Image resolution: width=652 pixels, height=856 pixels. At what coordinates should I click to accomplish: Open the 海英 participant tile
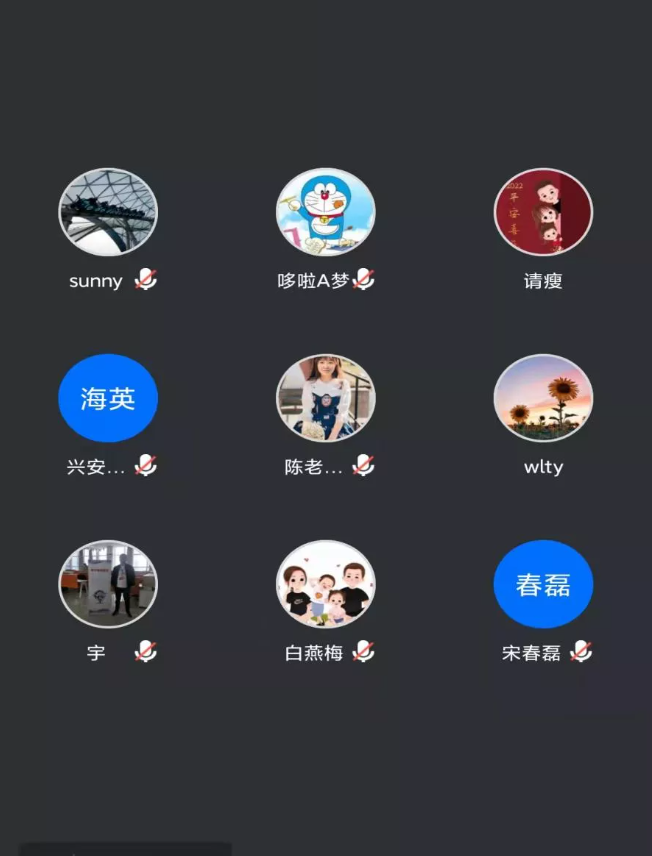point(108,398)
